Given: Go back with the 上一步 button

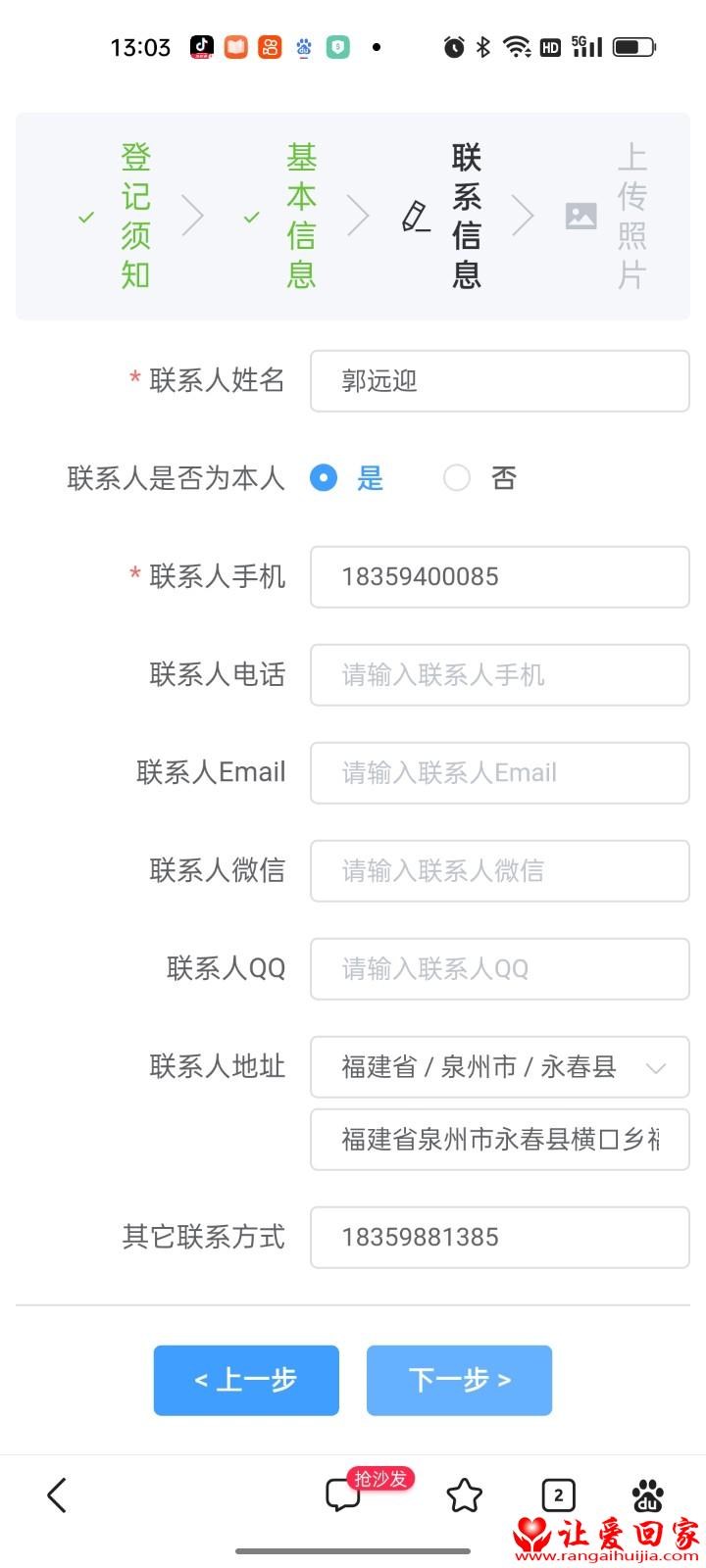Looking at the screenshot, I should pos(246,1380).
